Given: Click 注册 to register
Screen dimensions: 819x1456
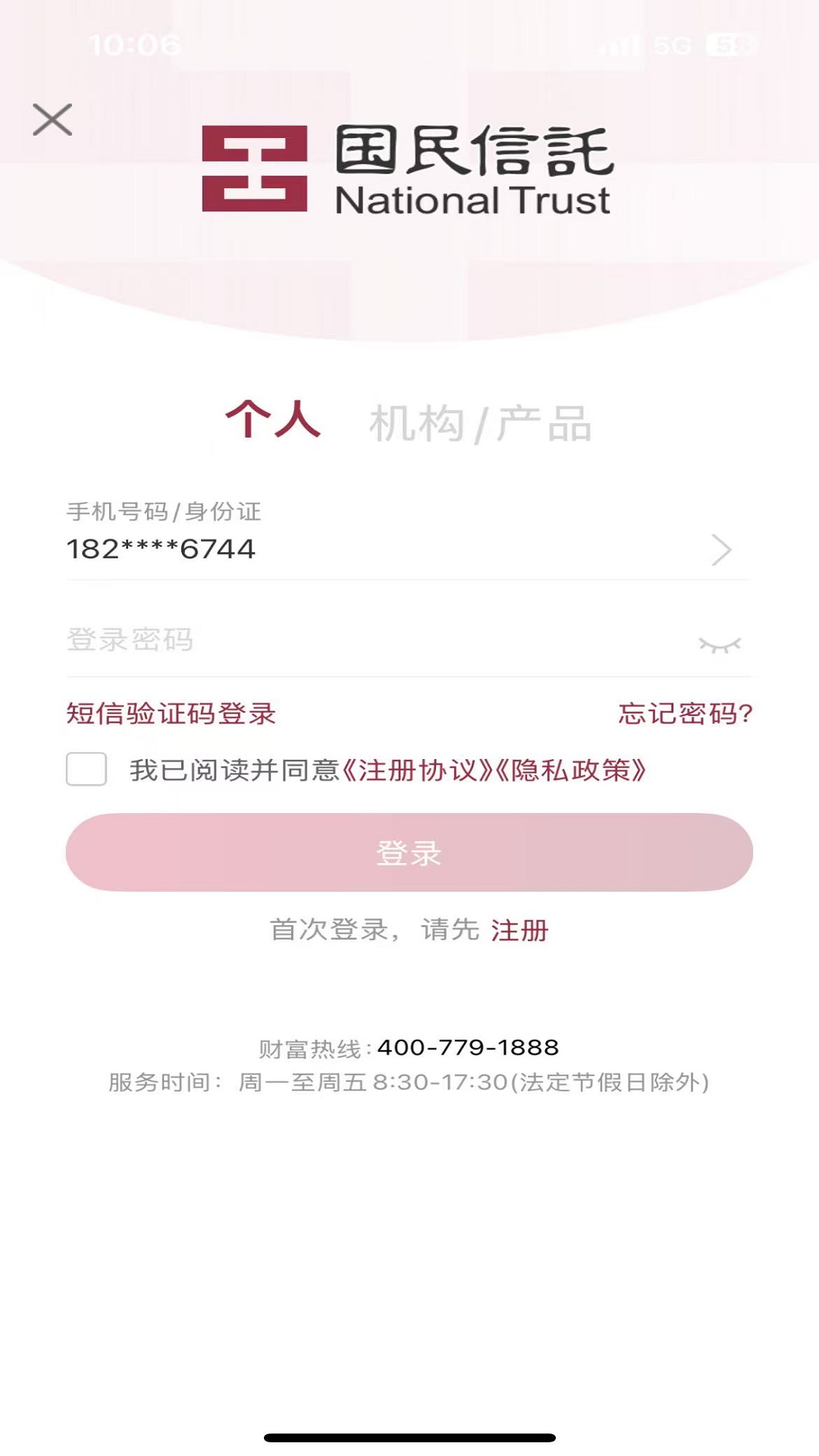Looking at the screenshot, I should (x=519, y=931).
